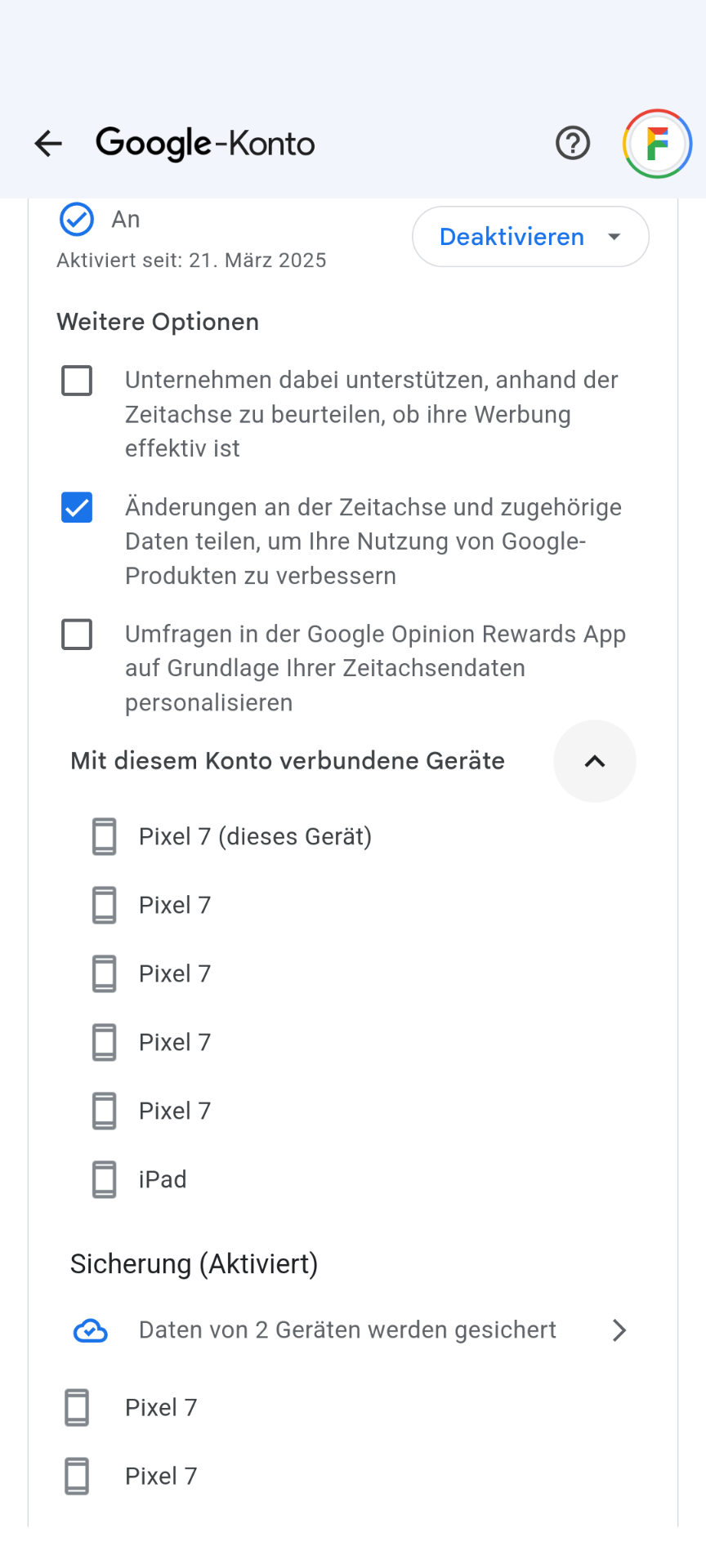Open Daten von 2 Geräten werden gesichert
This screenshot has height=1568, width=706.
(351, 1330)
